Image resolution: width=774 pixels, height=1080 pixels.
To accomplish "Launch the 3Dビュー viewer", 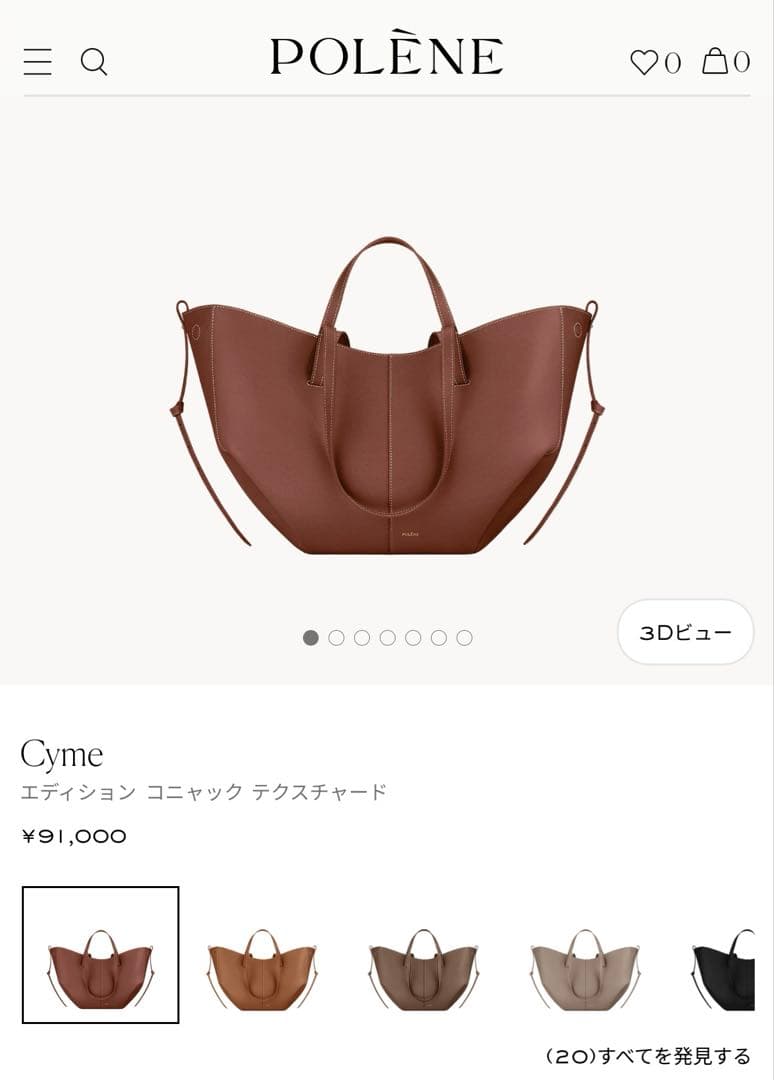I will coord(685,632).
